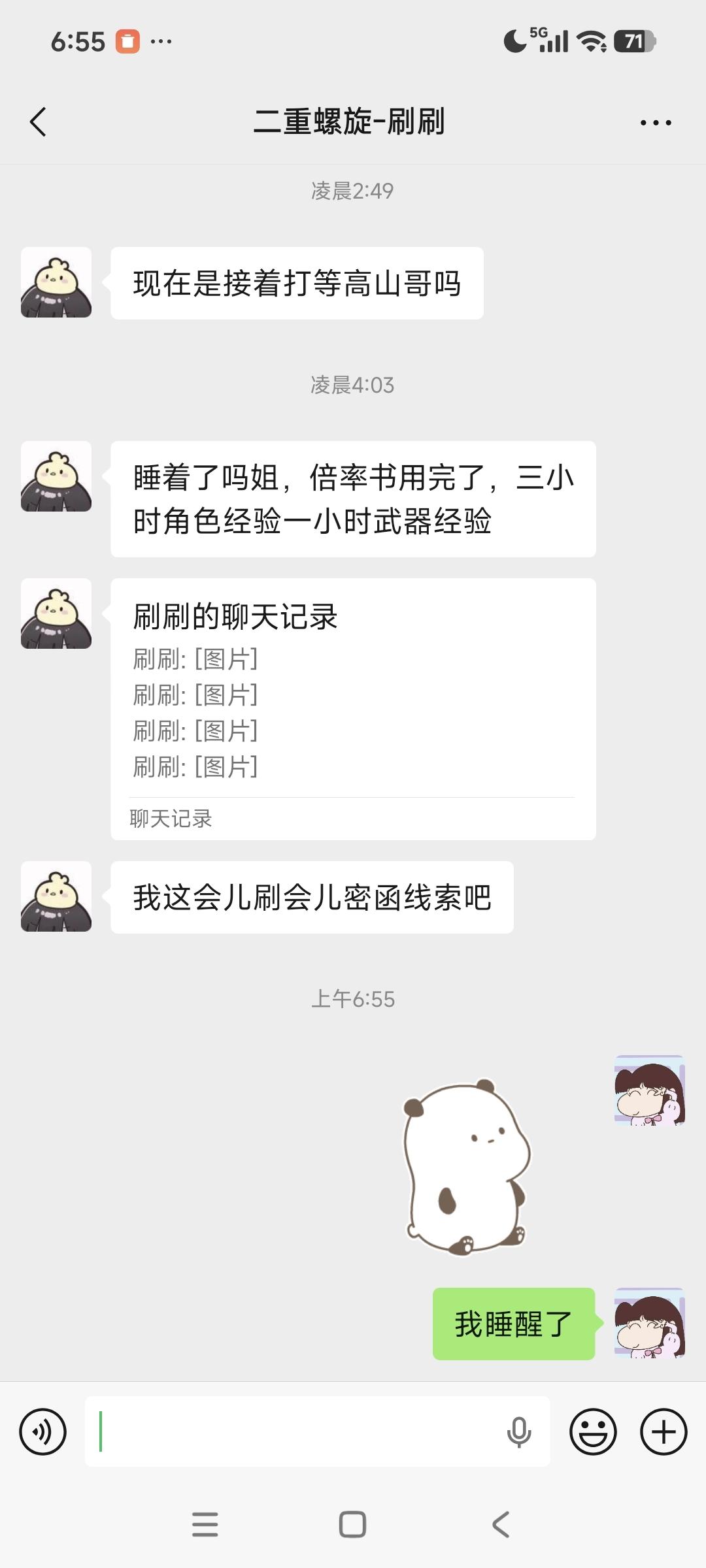Image resolution: width=706 pixels, height=1568 pixels.
Task: Open the emoji sticker panel
Action: point(593,1431)
